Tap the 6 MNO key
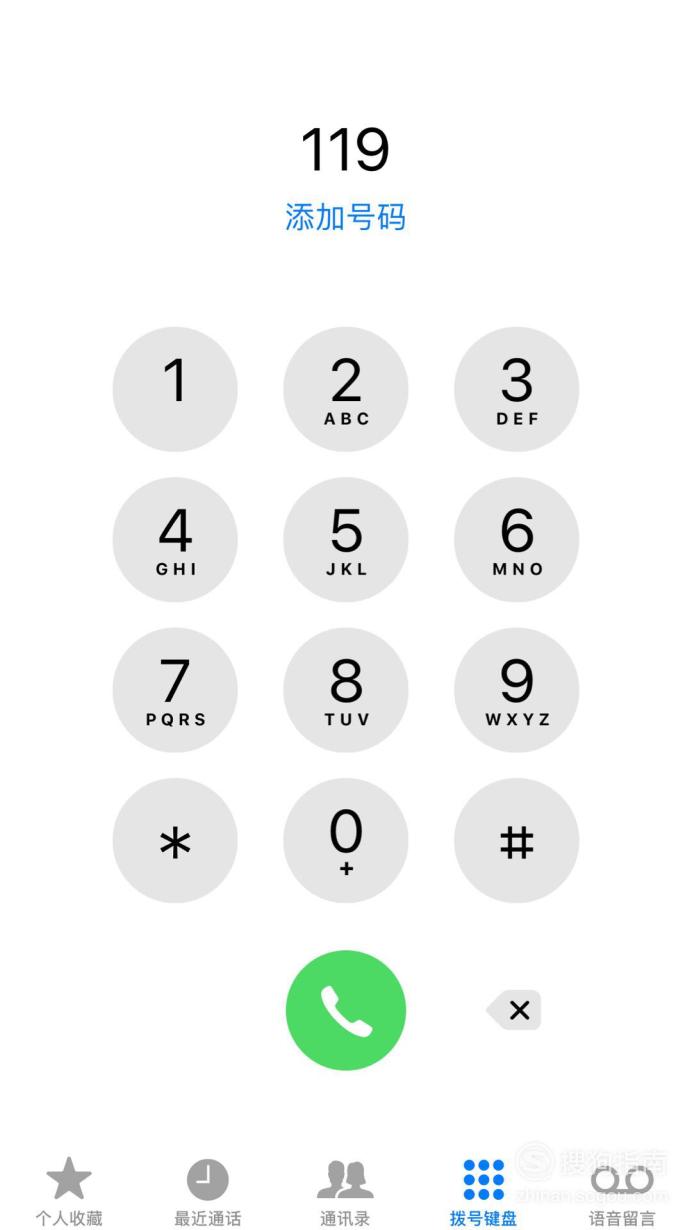Screen dimensions: 692x1230 [517, 540]
